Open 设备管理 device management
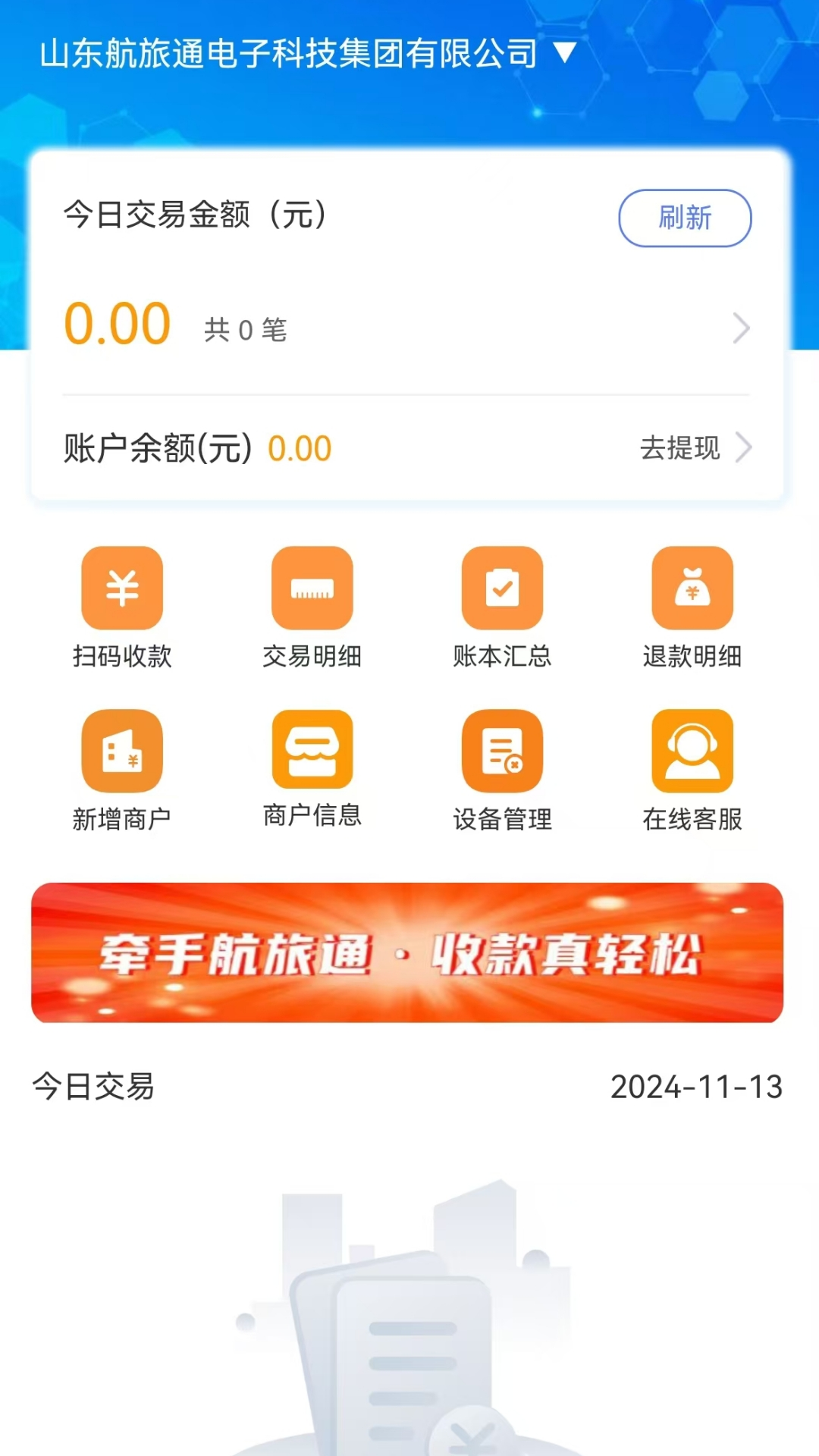819x1456 pixels. (502, 767)
